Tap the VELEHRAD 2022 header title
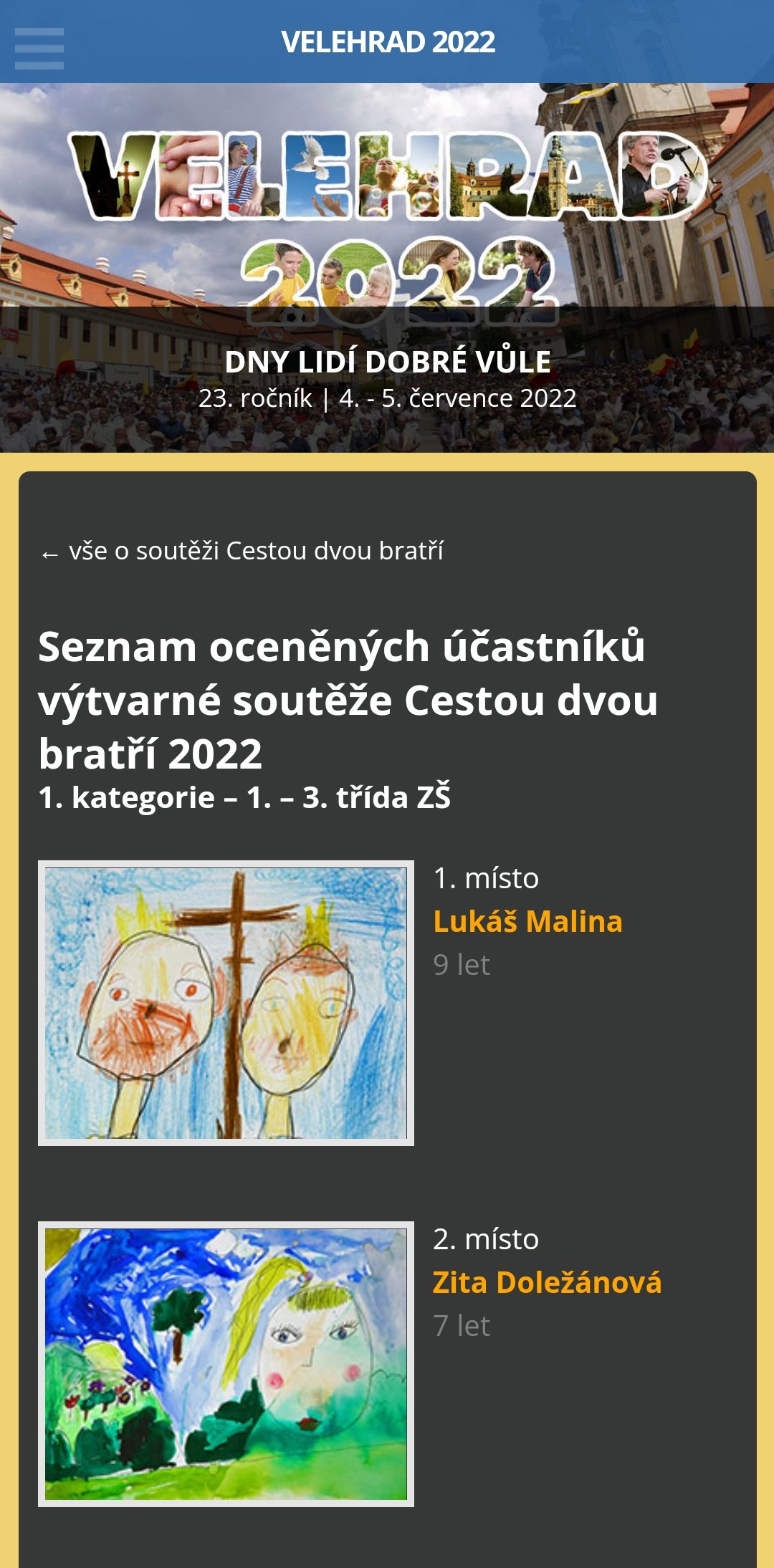This screenshot has height=1568, width=774. click(x=388, y=42)
